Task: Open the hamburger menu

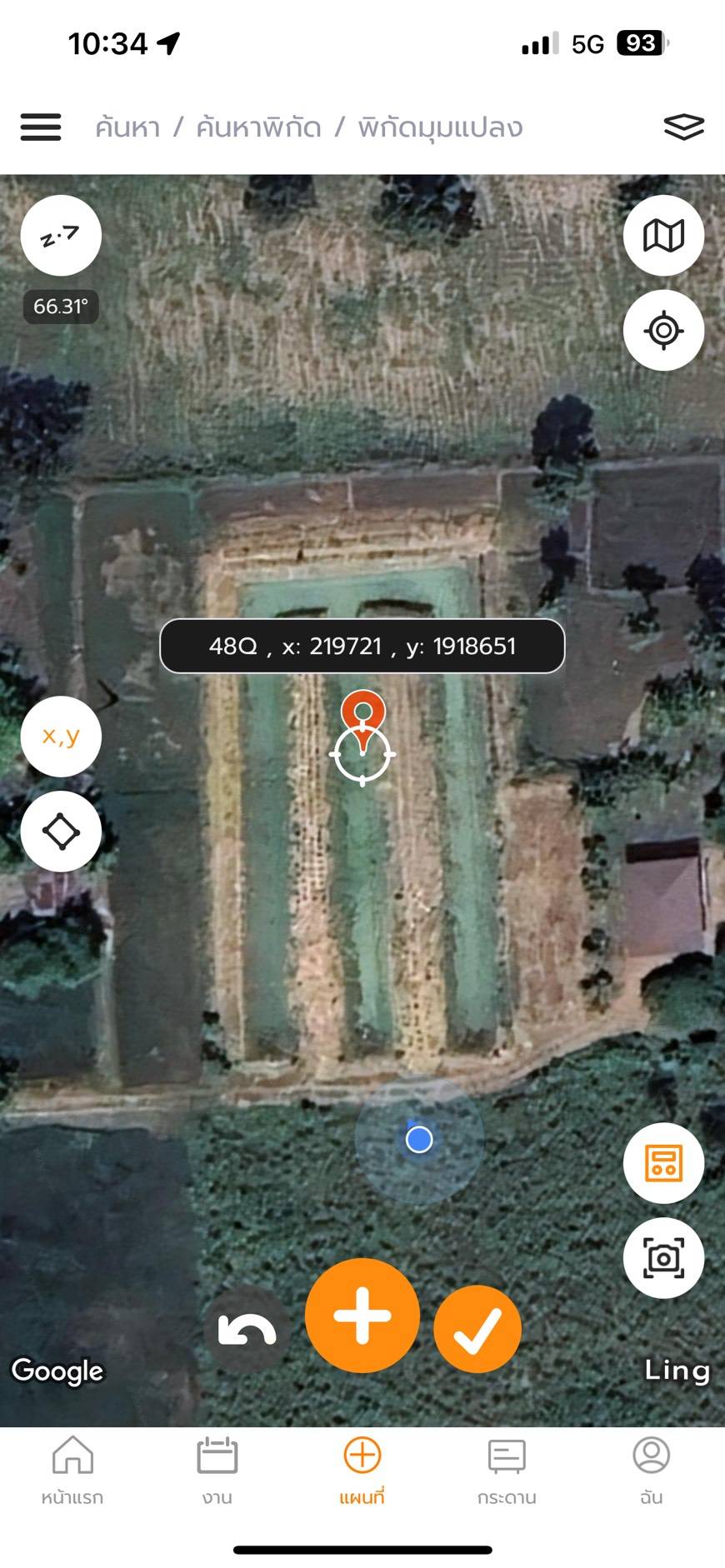Action: pos(41,127)
